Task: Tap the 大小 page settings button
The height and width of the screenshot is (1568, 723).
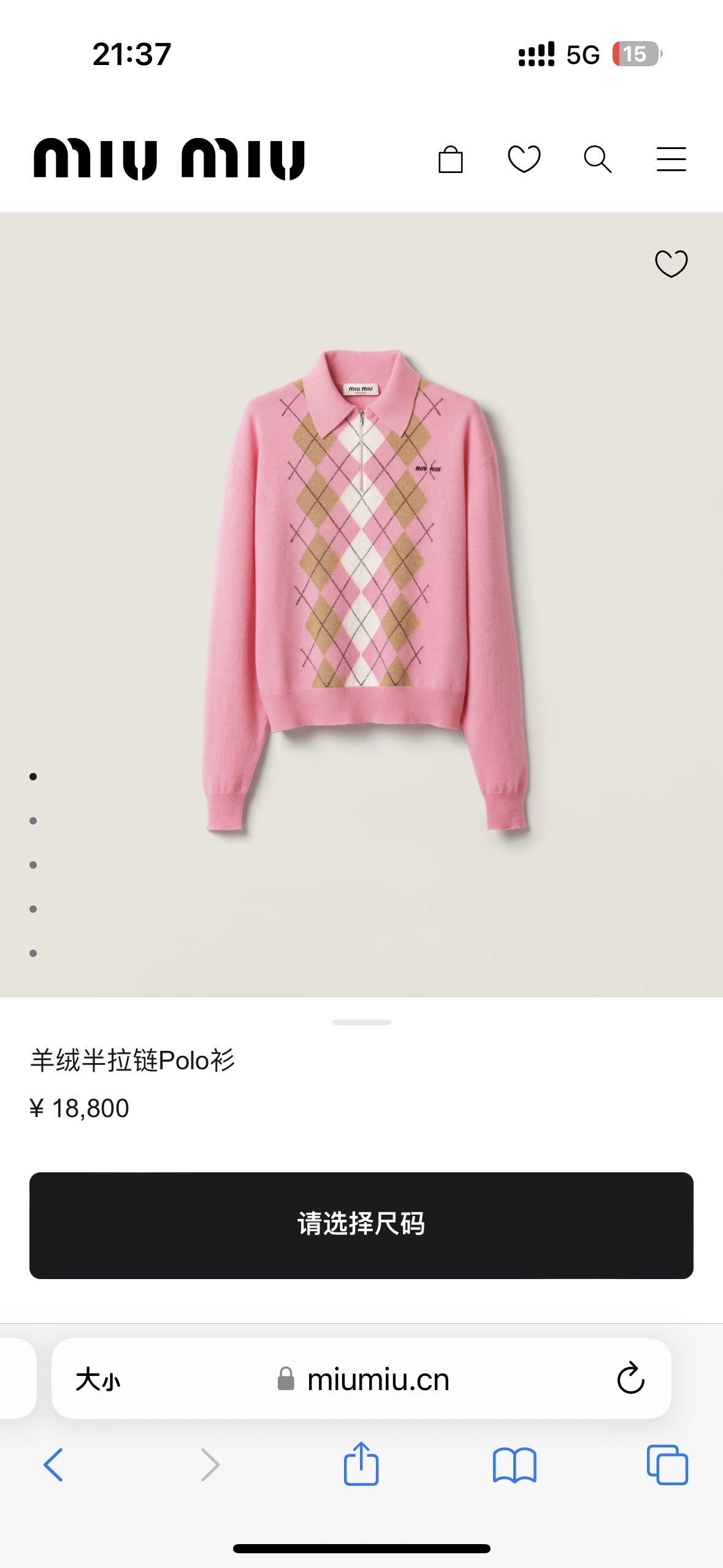Action: pyautogui.click(x=98, y=1380)
